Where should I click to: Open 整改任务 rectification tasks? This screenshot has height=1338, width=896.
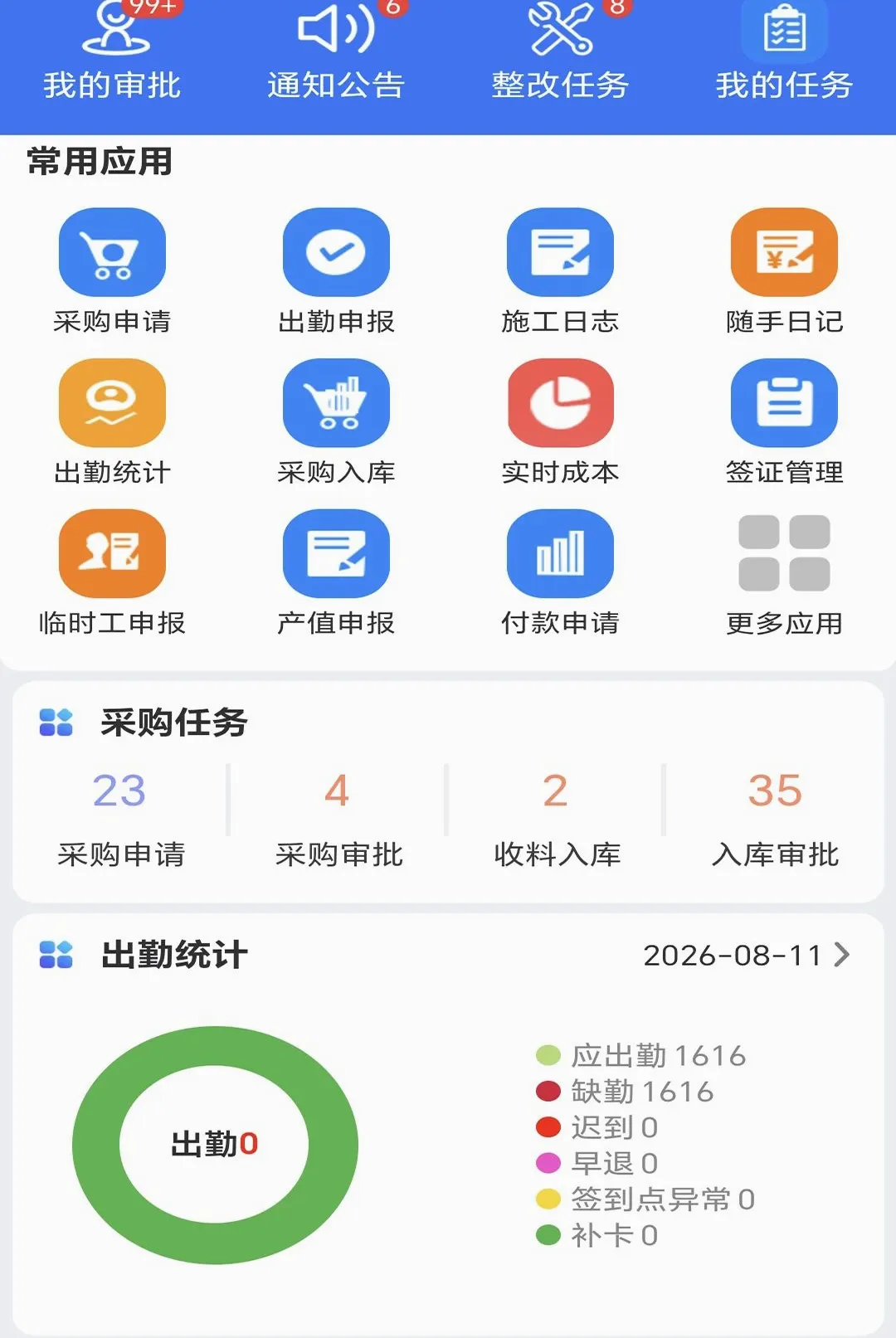[x=560, y=51]
